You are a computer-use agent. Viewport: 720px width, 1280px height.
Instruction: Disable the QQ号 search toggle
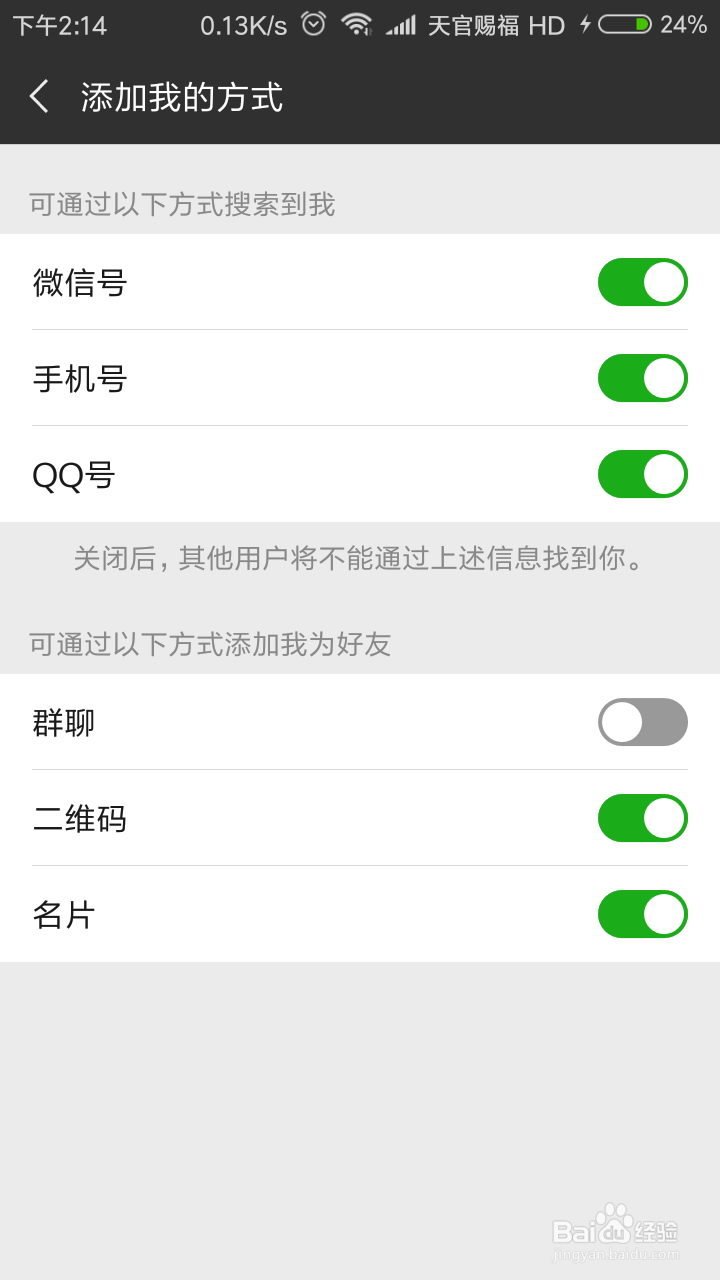(642, 474)
